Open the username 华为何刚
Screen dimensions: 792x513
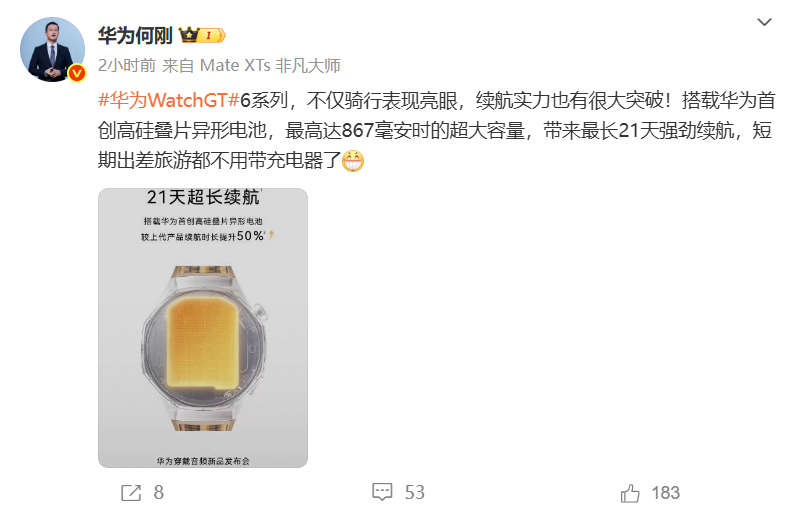tap(135, 35)
